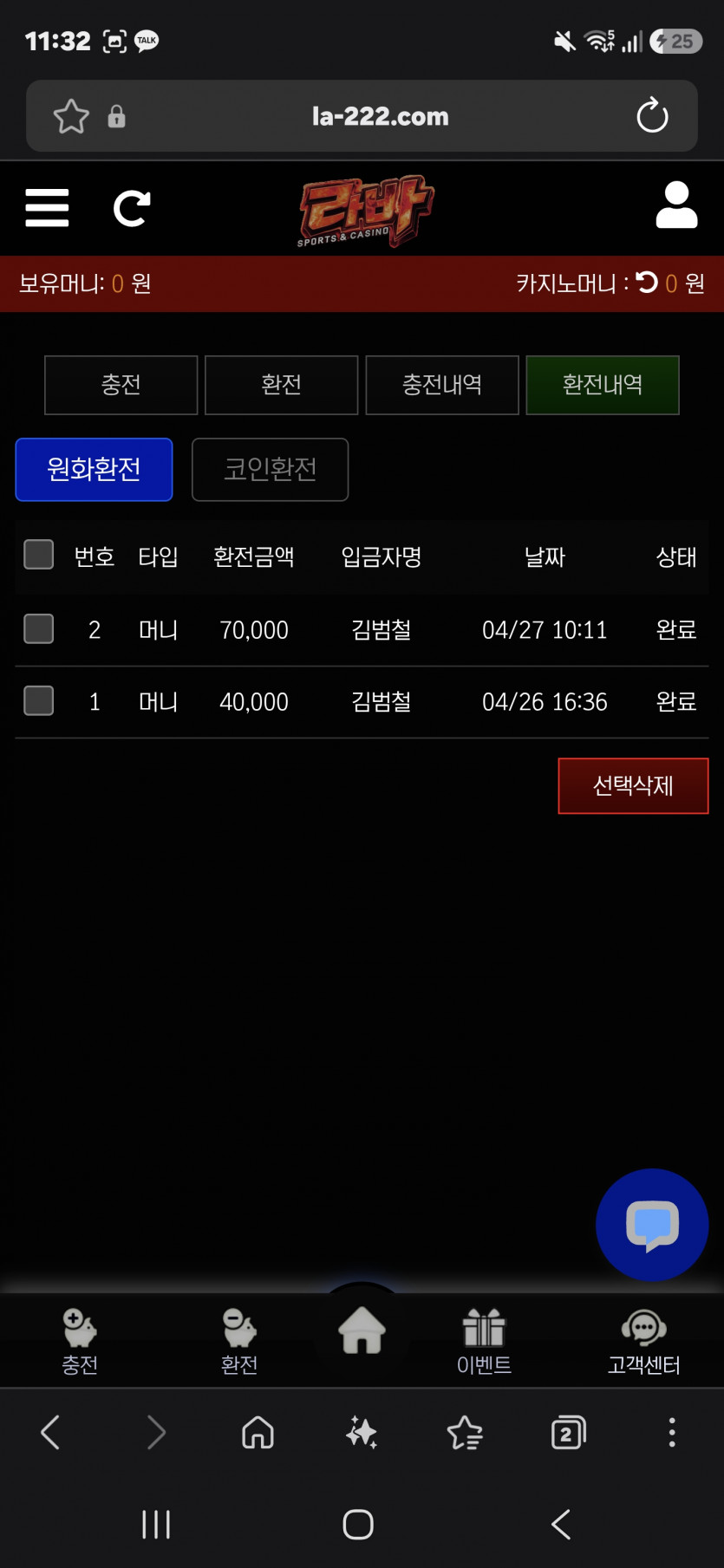Switch to the top 환전 tab
The image size is (724, 1568).
pyautogui.click(x=282, y=385)
